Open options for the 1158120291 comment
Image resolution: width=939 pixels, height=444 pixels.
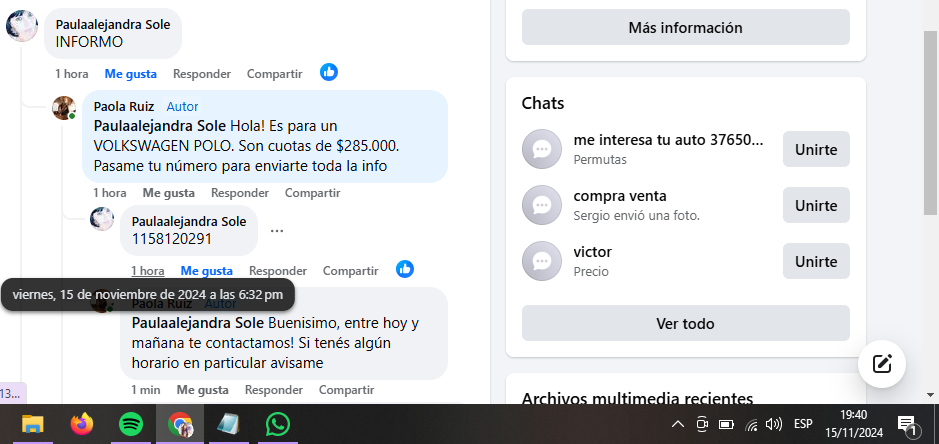pyautogui.click(x=277, y=230)
